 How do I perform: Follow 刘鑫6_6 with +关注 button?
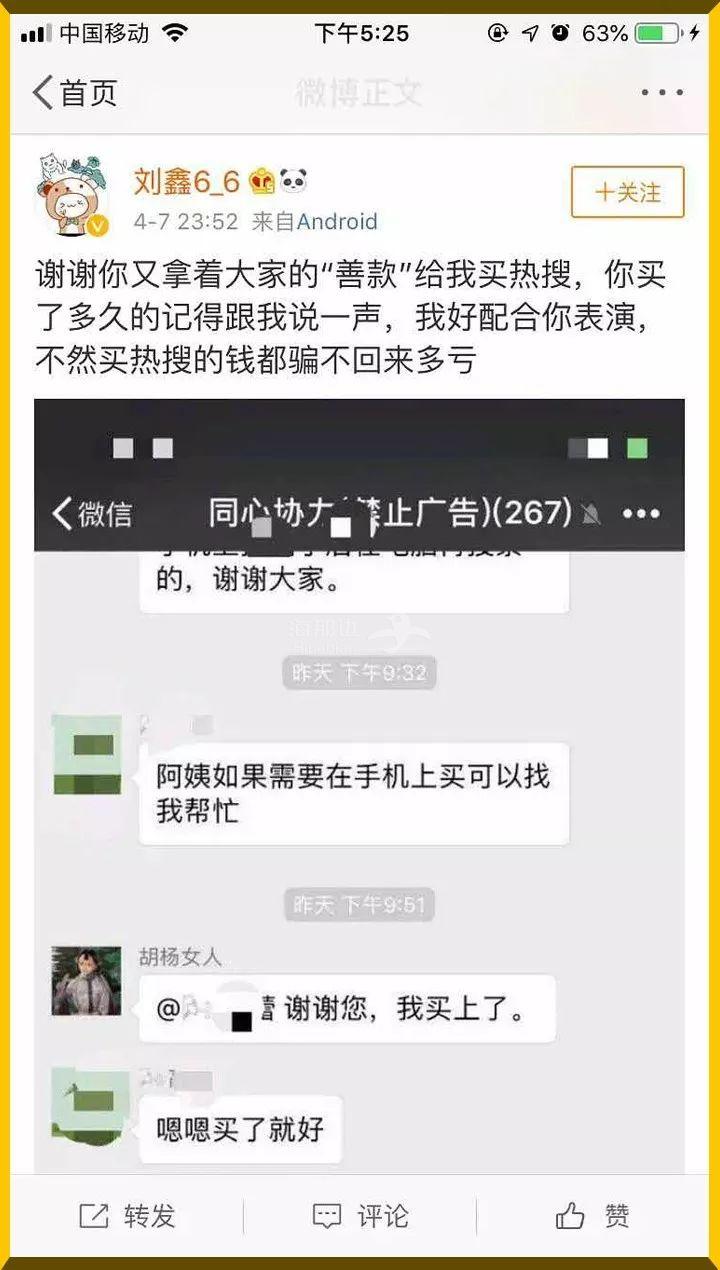tap(627, 192)
